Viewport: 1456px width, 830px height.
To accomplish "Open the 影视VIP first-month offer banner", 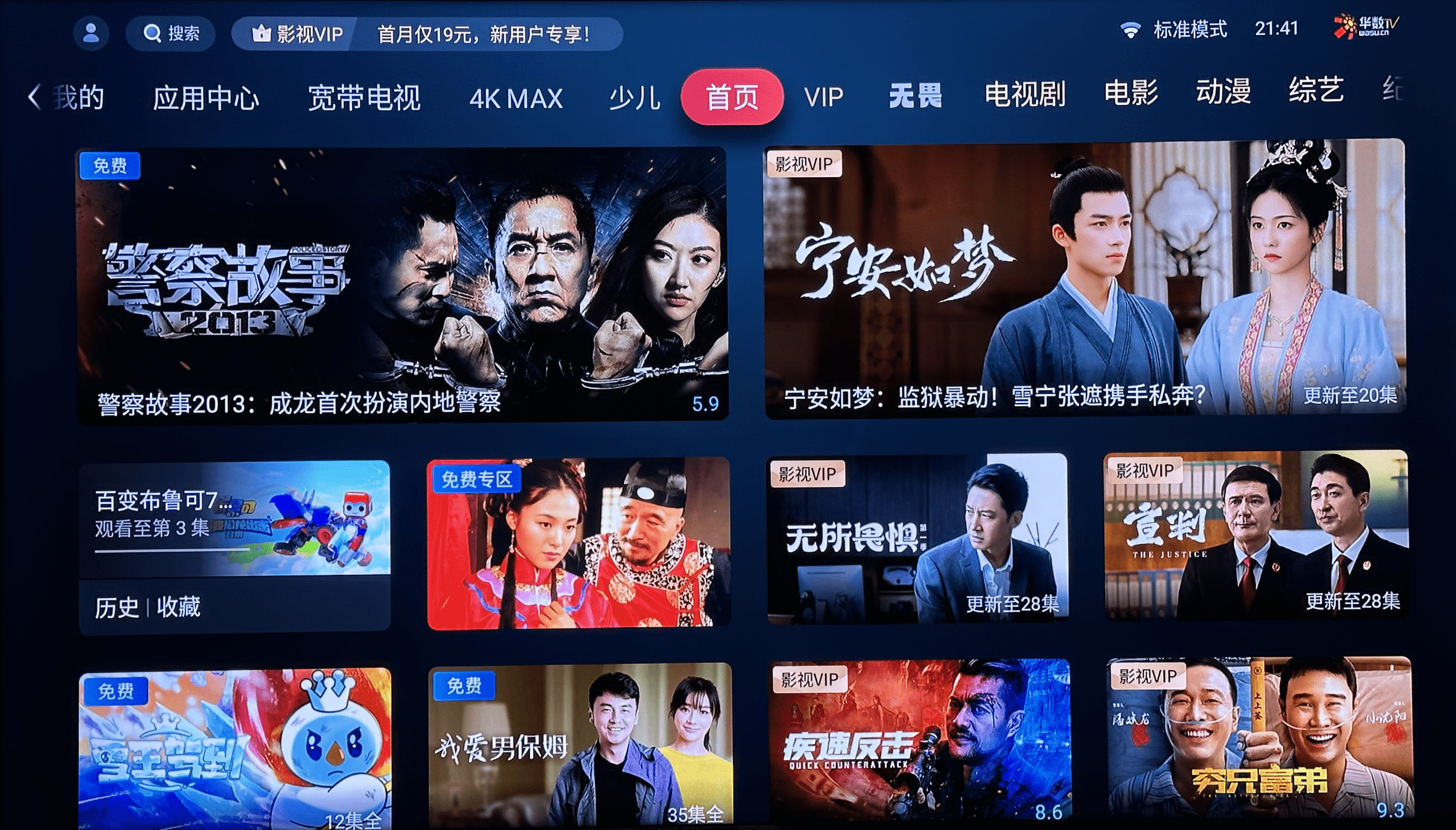I will tap(426, 33).
